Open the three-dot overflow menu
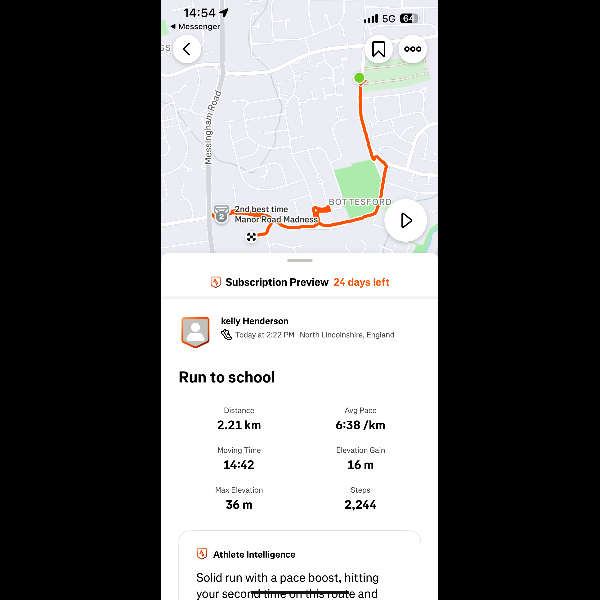The height and width of the screenshot is (600, 600). coord(412,49)
